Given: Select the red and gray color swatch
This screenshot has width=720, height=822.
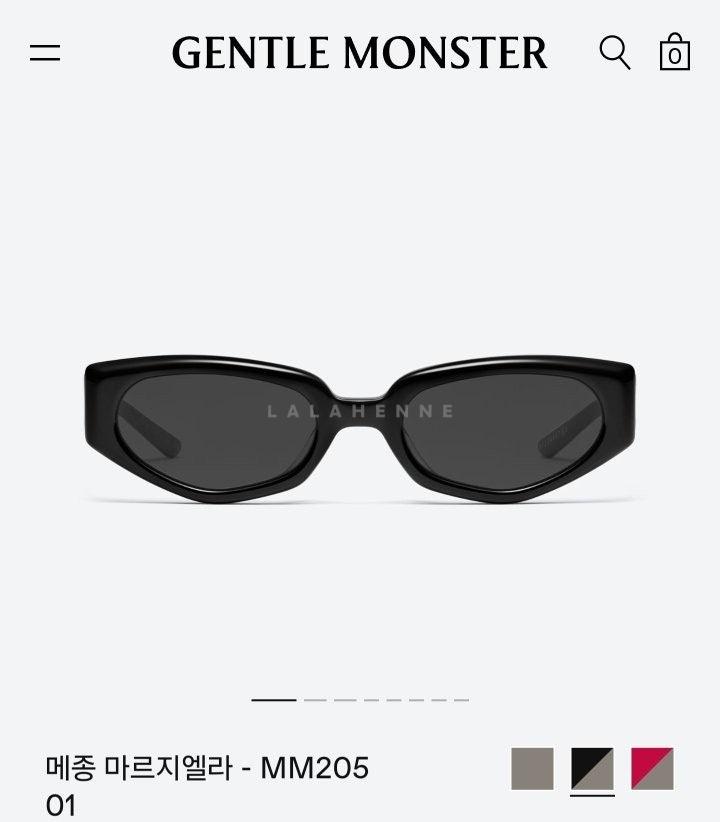Looking at the screenshot, I should click(652, 768).
